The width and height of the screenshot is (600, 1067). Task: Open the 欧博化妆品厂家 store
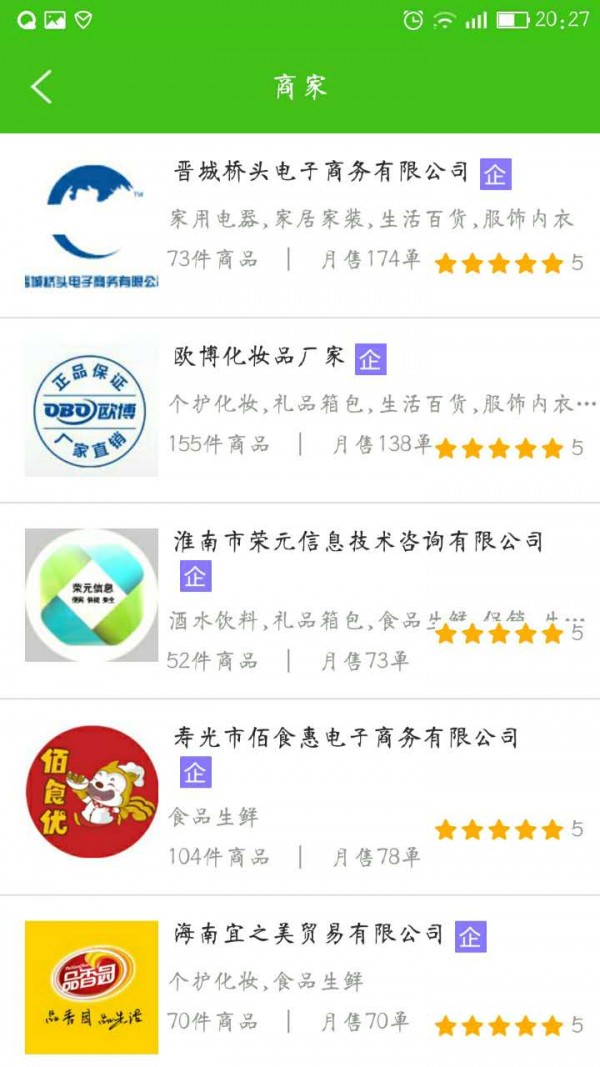pos(260,356)
